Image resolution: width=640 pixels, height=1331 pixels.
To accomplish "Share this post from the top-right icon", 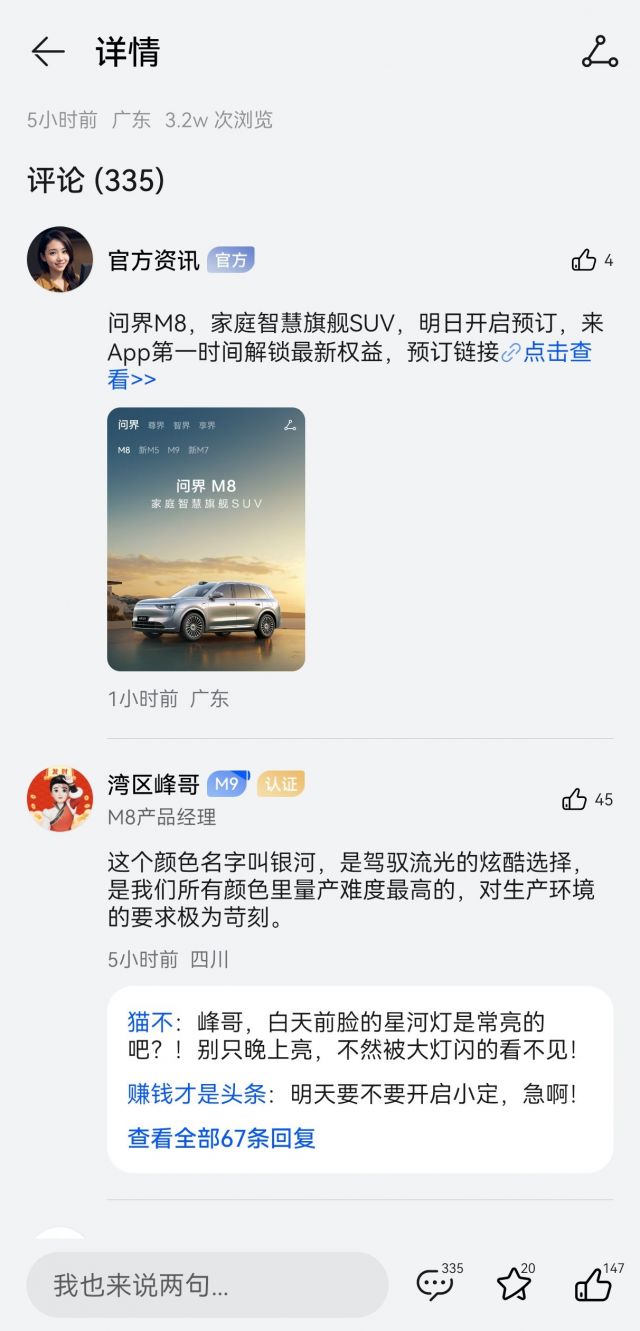I will 599,52.
